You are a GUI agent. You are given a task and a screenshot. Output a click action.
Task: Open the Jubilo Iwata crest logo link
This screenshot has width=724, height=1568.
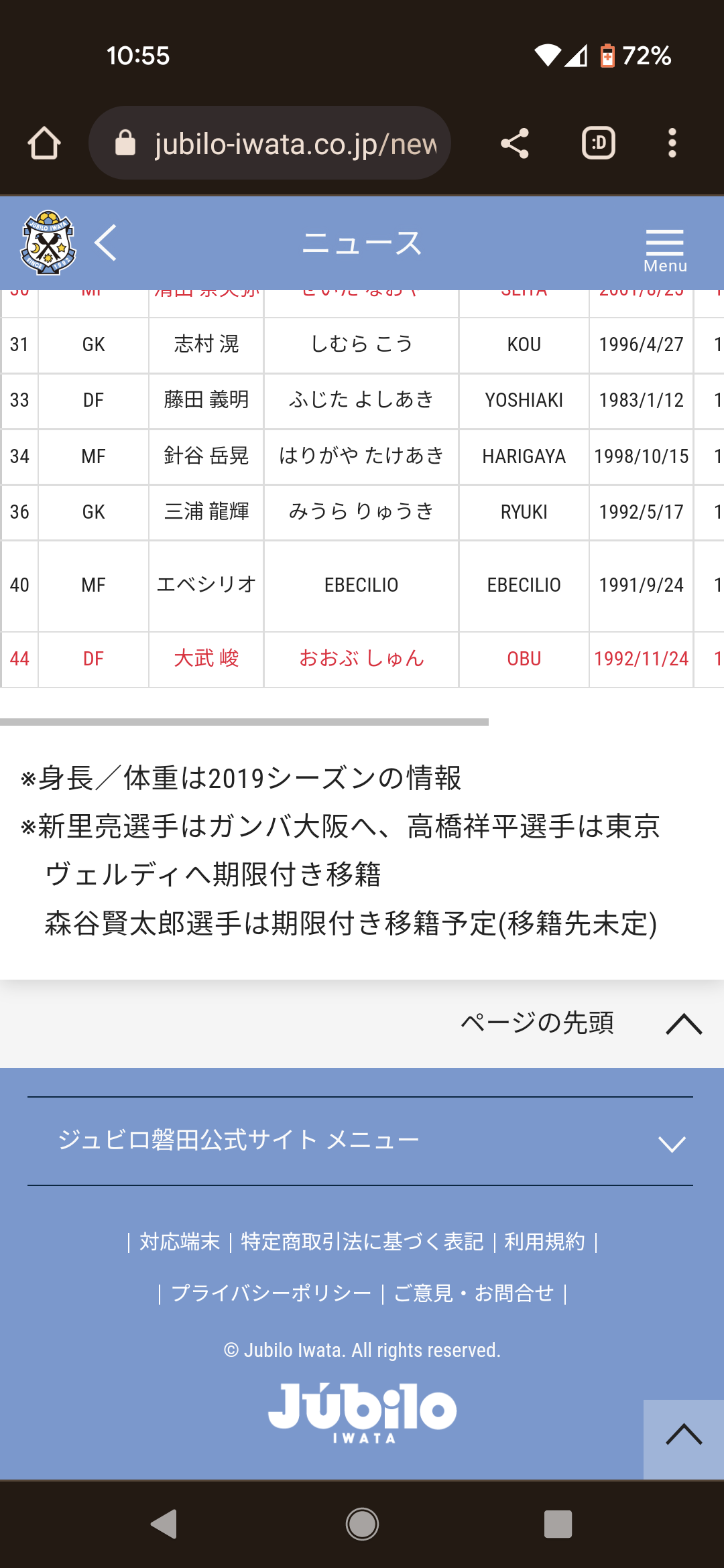[x=48, y=243]
